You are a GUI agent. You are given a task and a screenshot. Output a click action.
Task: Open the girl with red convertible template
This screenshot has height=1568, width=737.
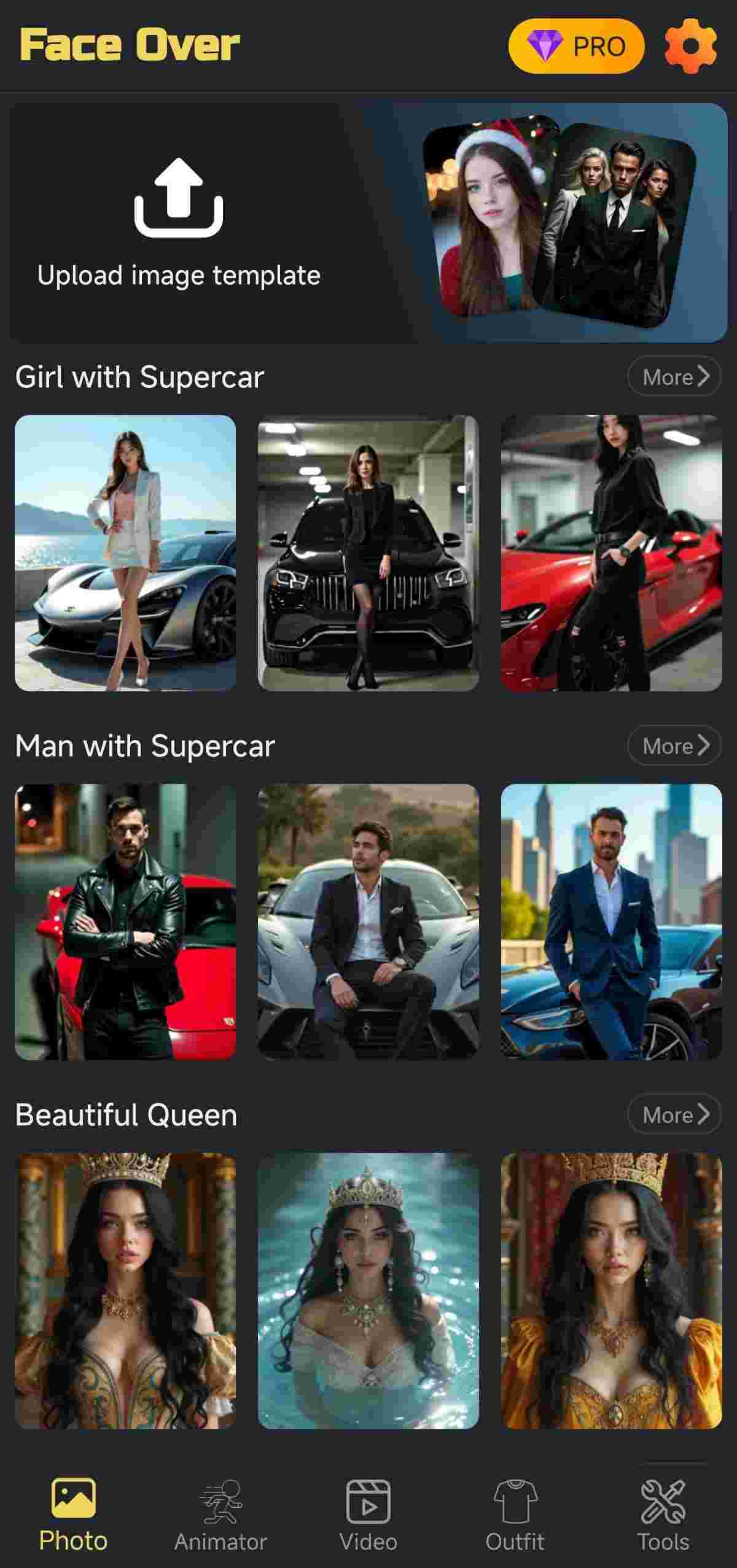point(611,553)
